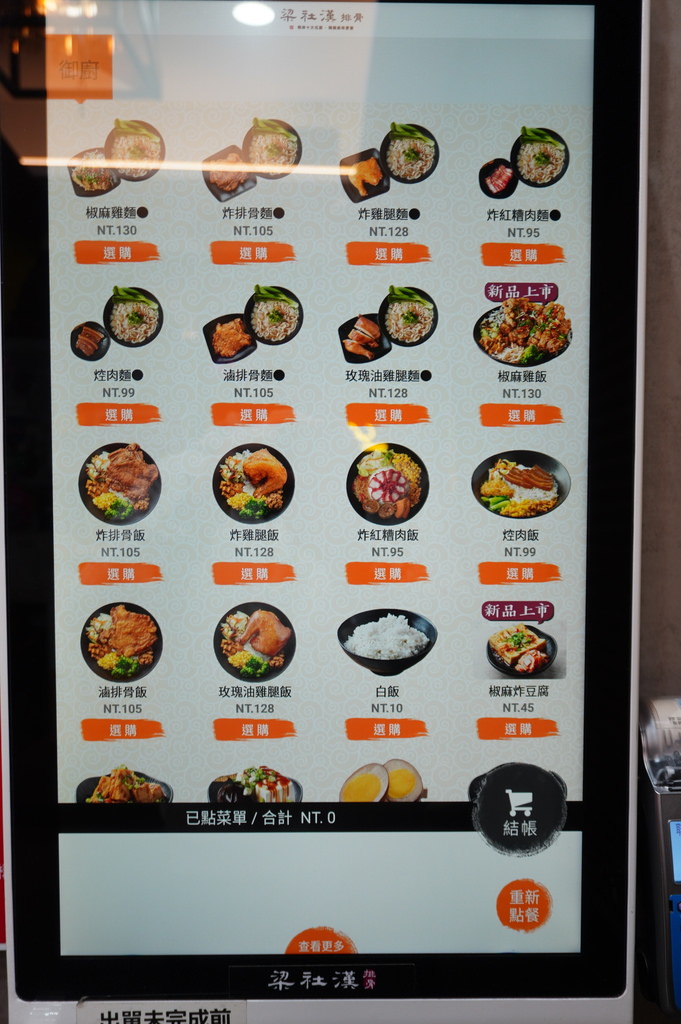Tap 查看更多 to see more

click(321, 945)
